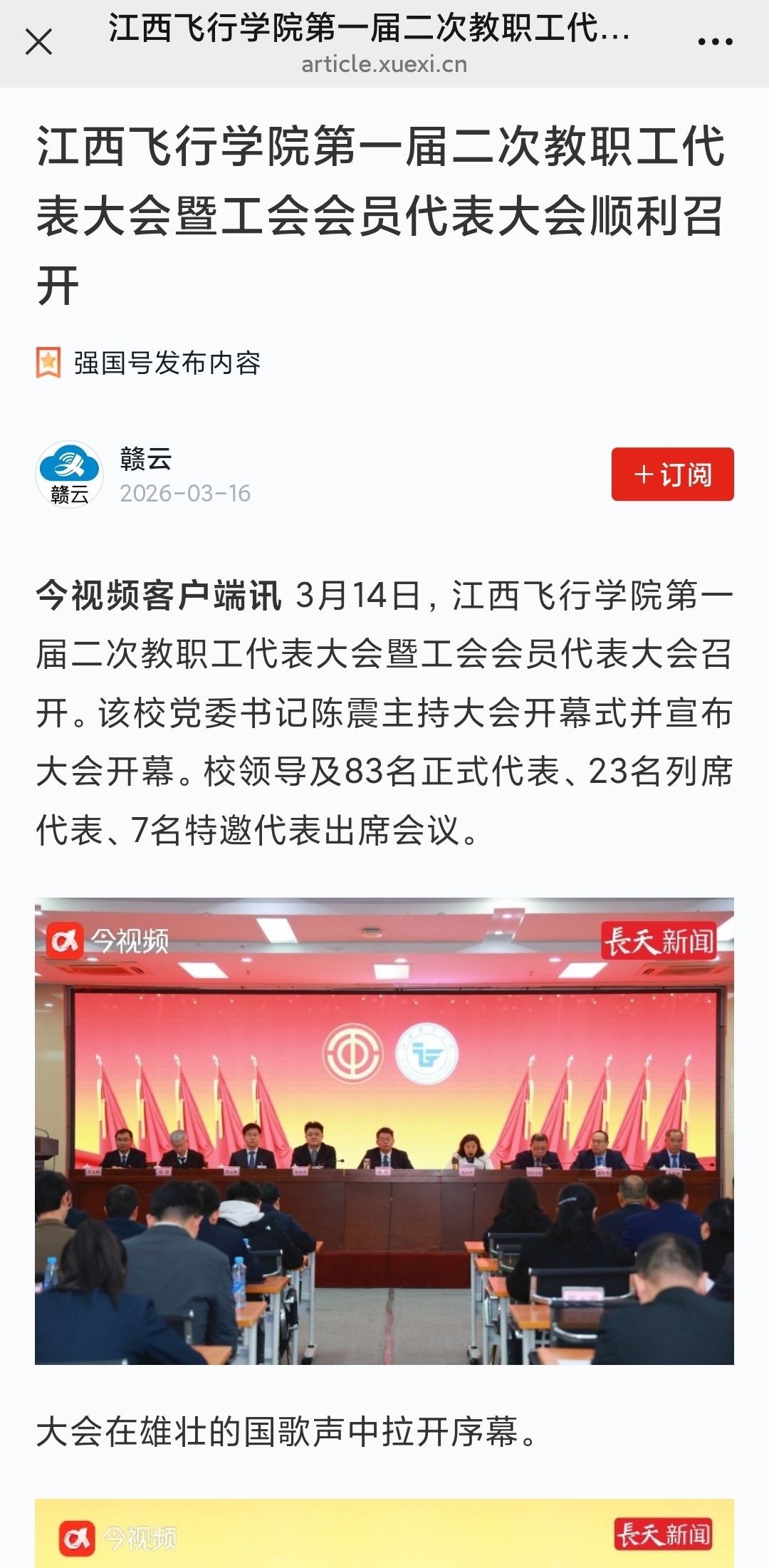
Task: Open the 赣云 publisher profile
Action: (x=70, y=474)
